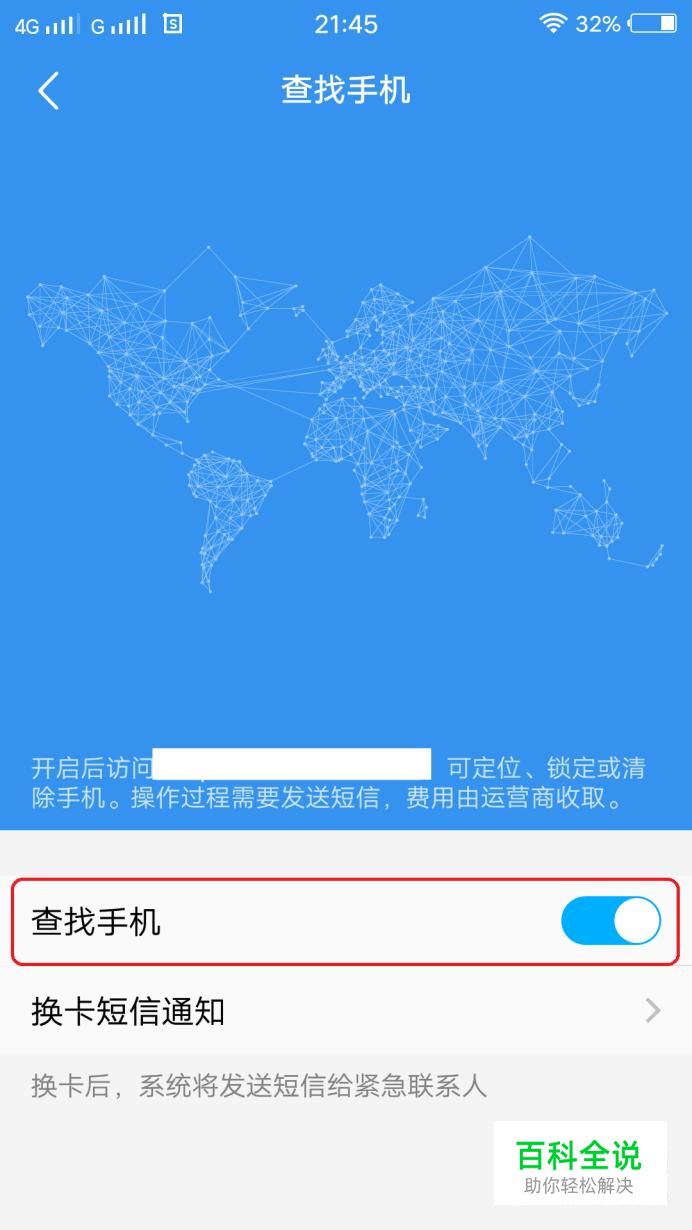Image resolution: width=692 pixels, height=1230 pixels.
Task: Go back from 查找手机 page
Action: (x=48, y=91)
